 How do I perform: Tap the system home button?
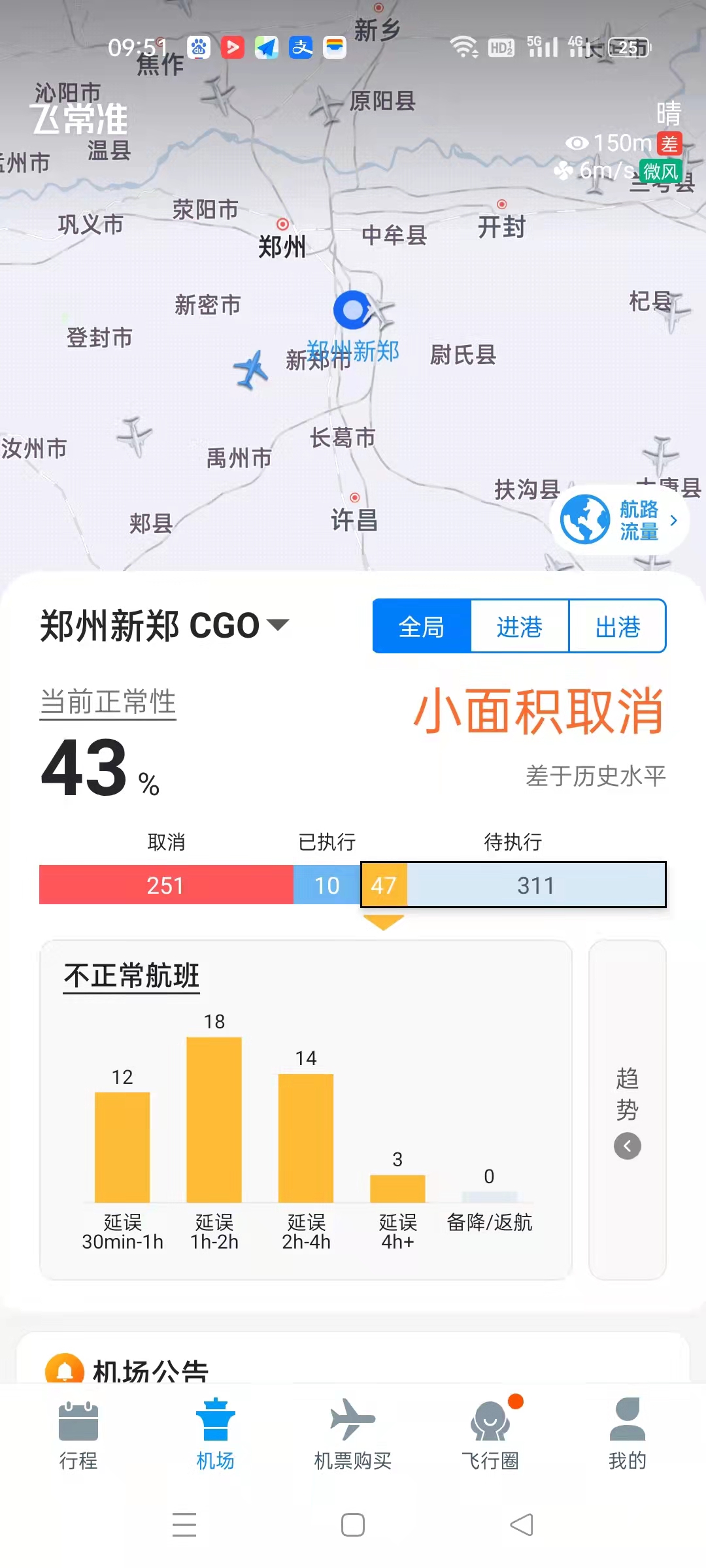[x=353, y=1525]
